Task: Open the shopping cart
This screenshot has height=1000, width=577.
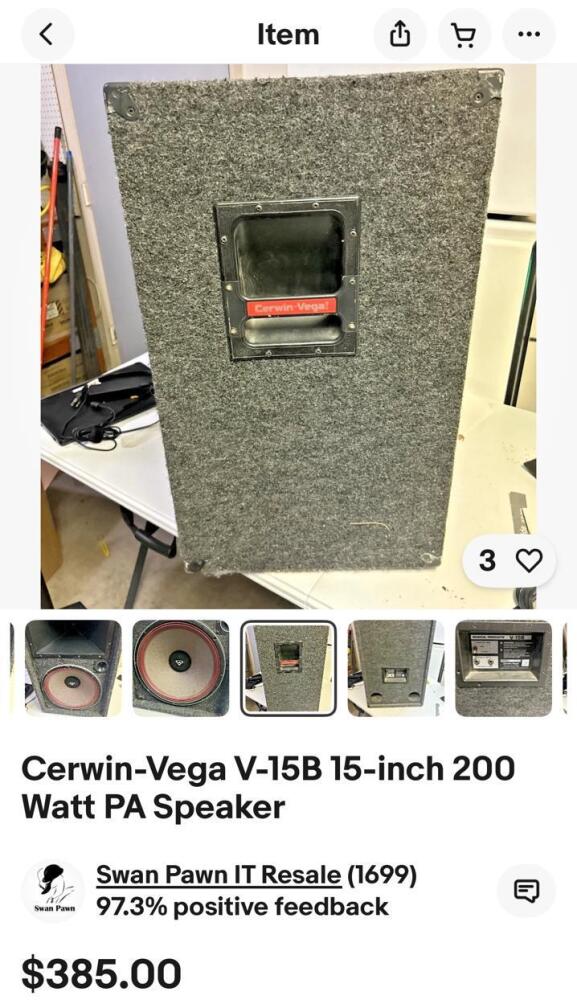Action: point(464,34)
